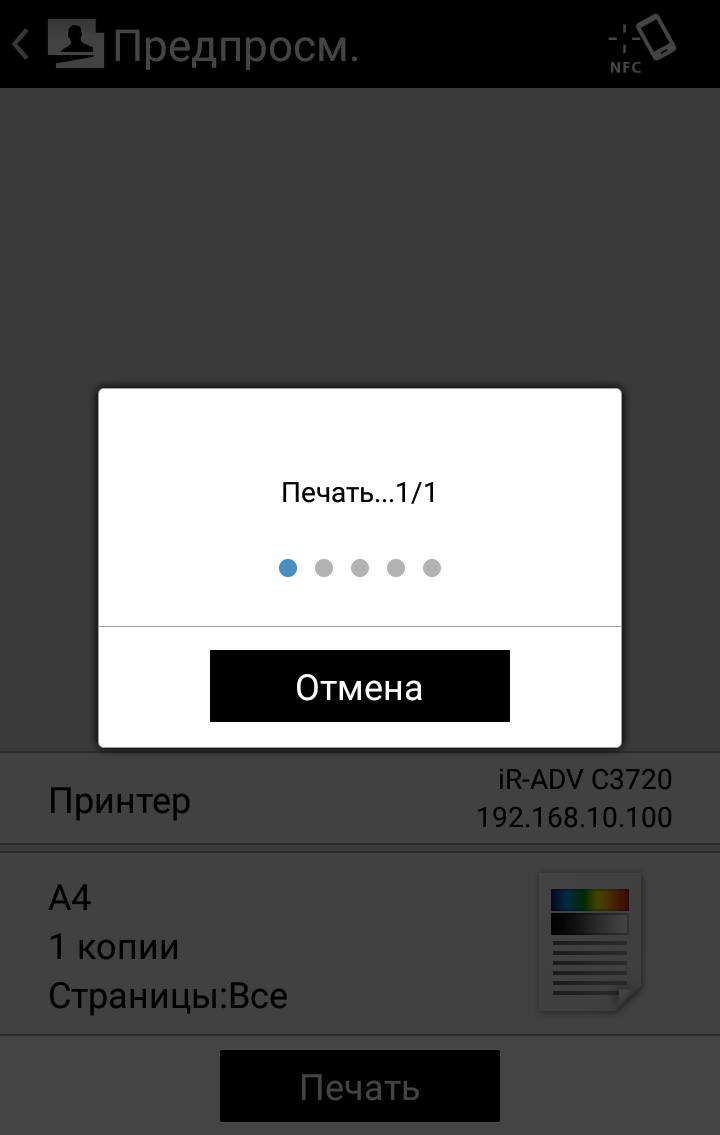This screenshot has height=1135, width=720.
Task: Tap the Печать button
Action: click(x=360, y=1087)
